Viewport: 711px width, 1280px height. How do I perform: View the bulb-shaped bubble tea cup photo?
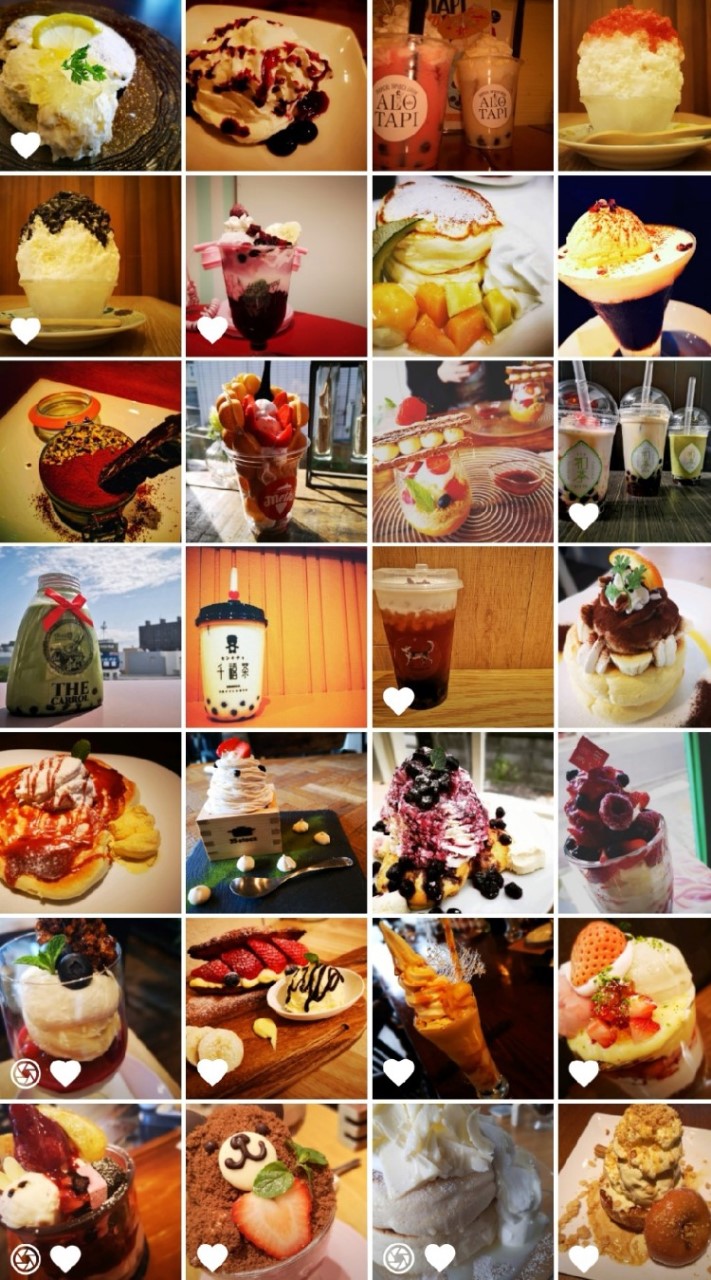coord(275,635)
